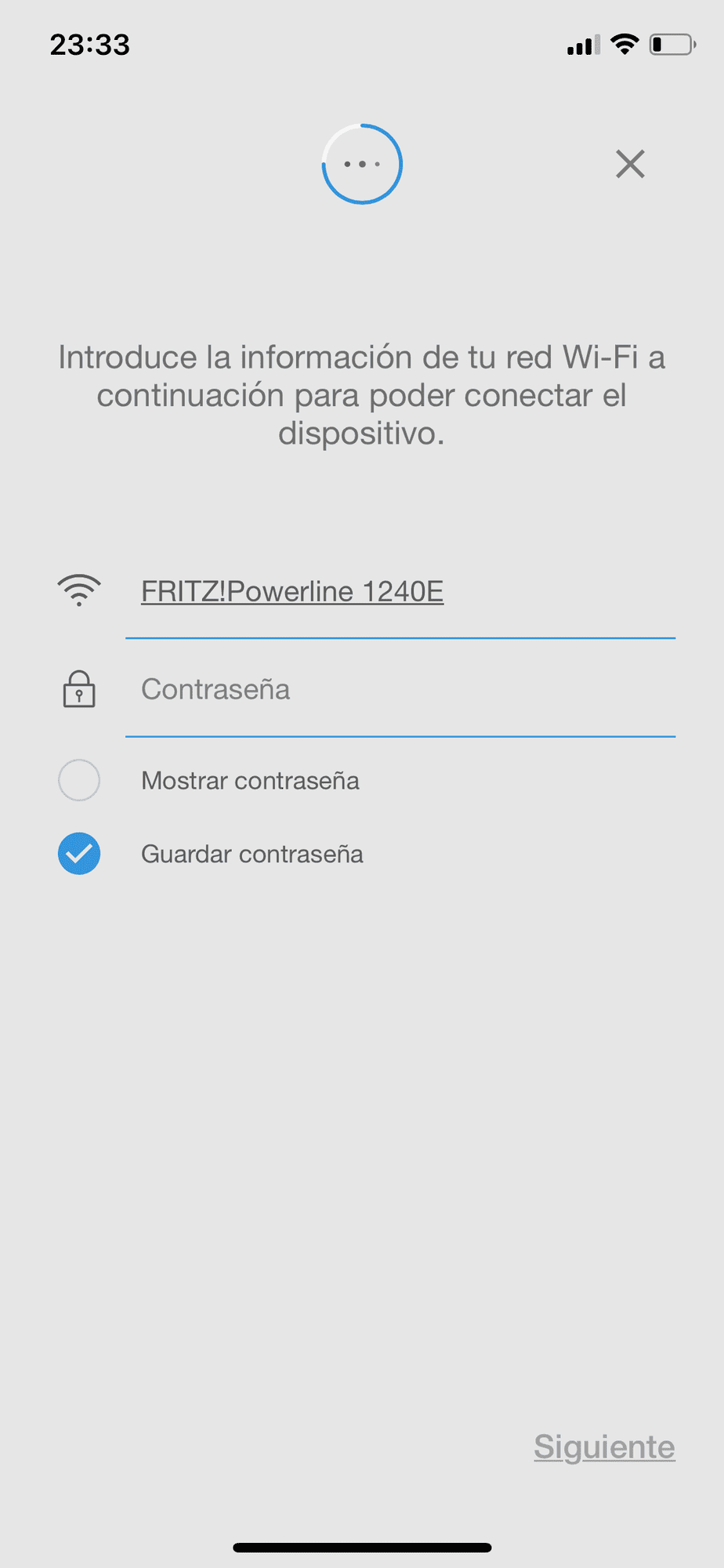Click the Wi-Fi signal icon

(x=78, y=590)
